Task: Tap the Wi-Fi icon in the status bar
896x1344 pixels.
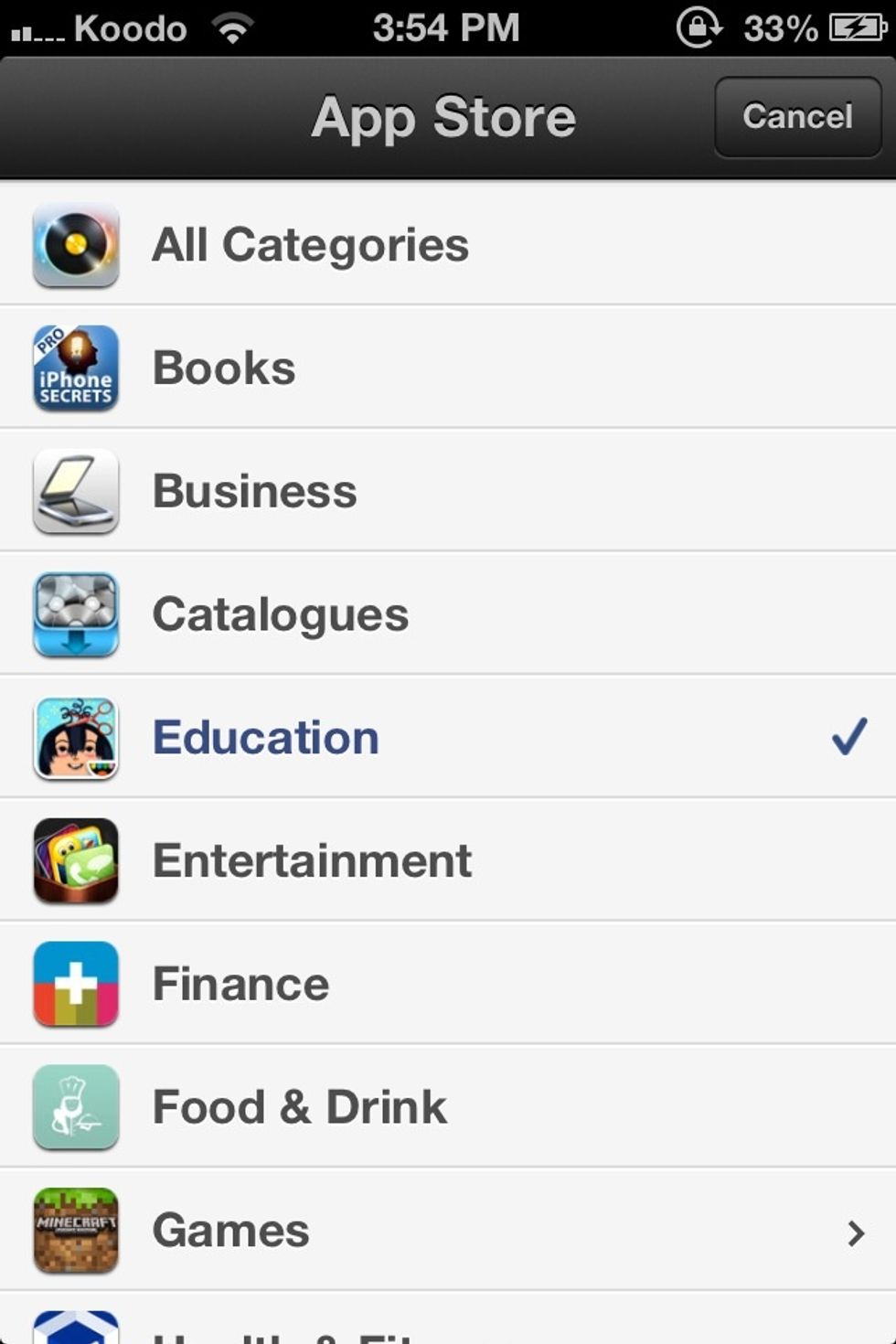Action: tap(231, 27)
